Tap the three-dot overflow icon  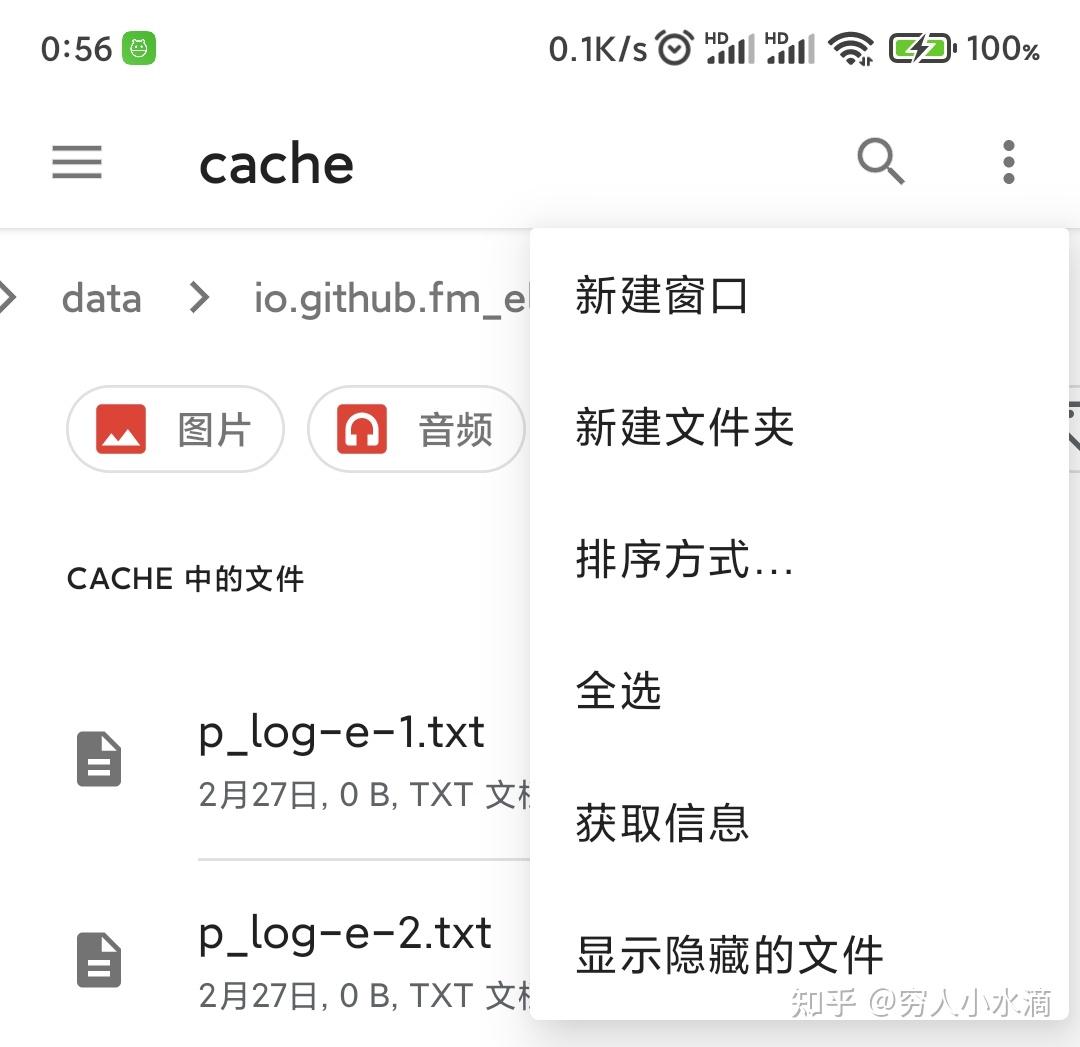click(1008, 162)
